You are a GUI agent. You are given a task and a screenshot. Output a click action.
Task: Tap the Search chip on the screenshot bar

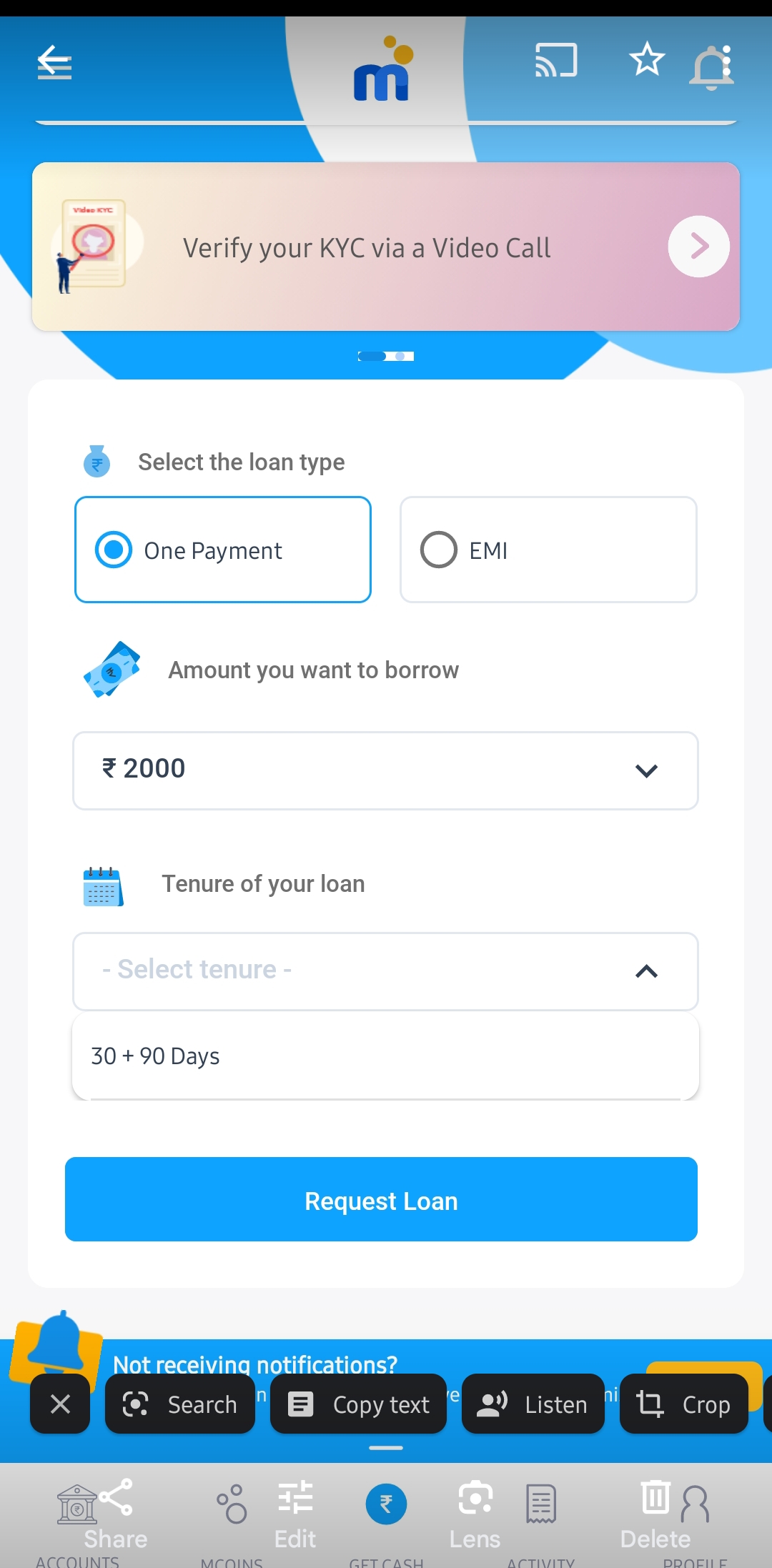pyautogui.click(x=180, y=1404)
